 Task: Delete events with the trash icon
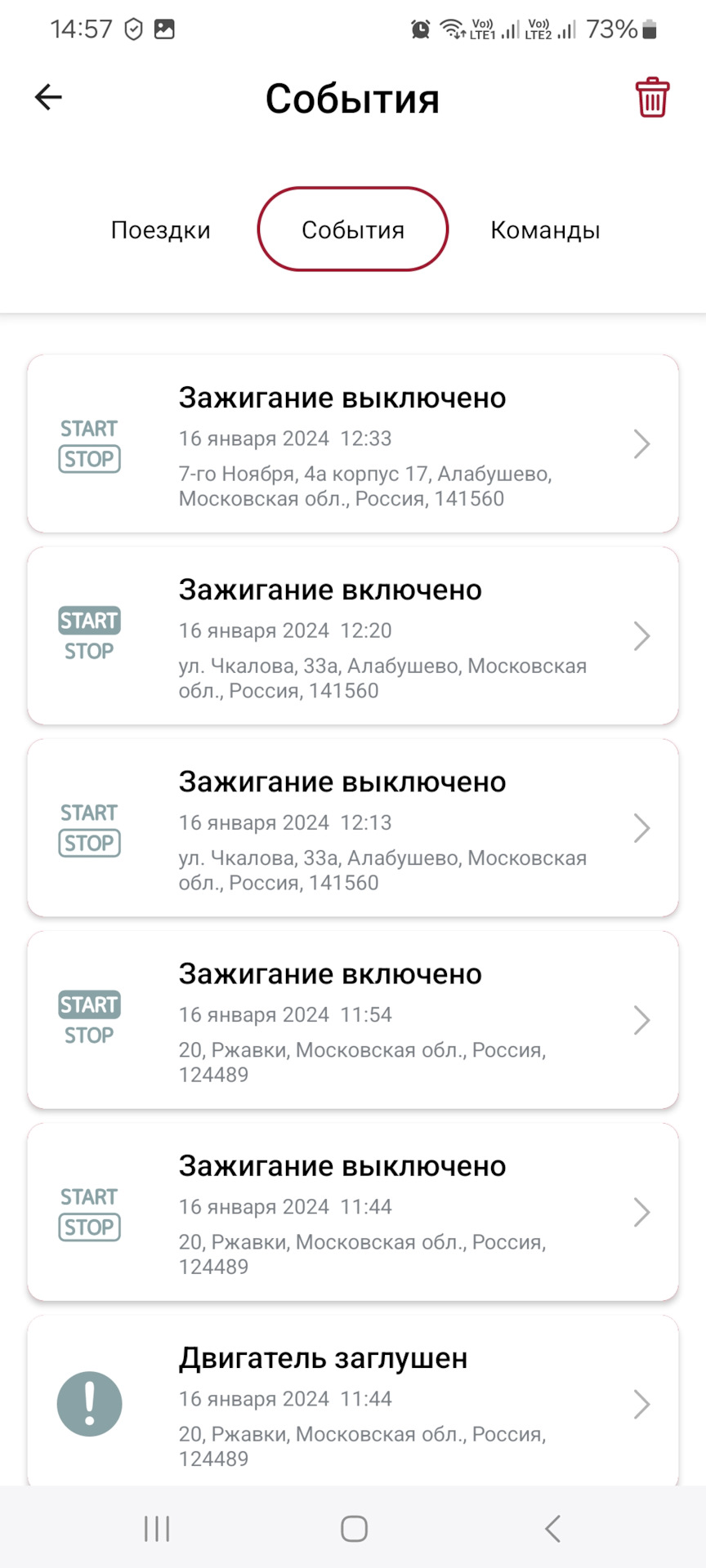click(x=652, y=98)
